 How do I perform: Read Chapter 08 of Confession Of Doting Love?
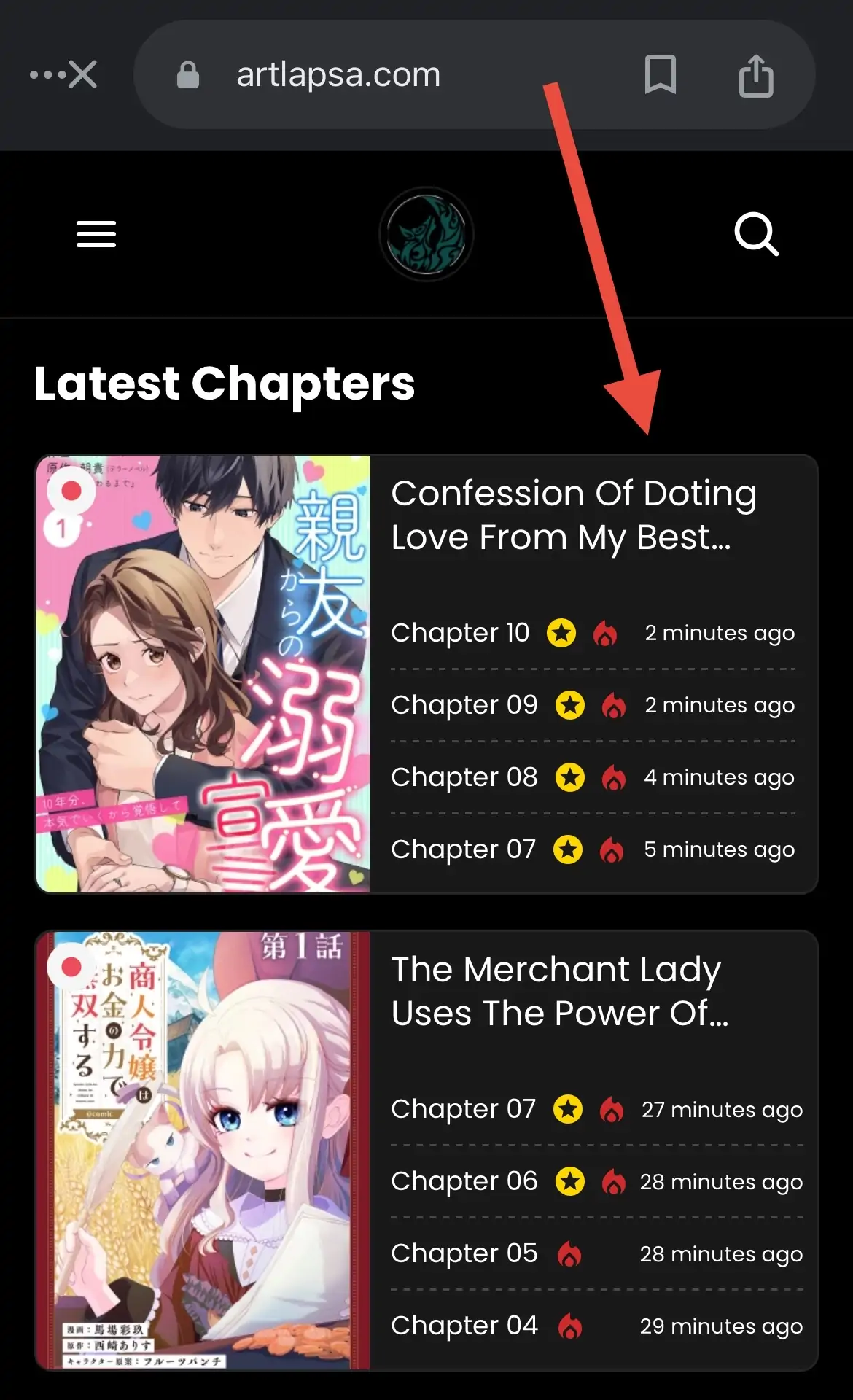(464, 777)
